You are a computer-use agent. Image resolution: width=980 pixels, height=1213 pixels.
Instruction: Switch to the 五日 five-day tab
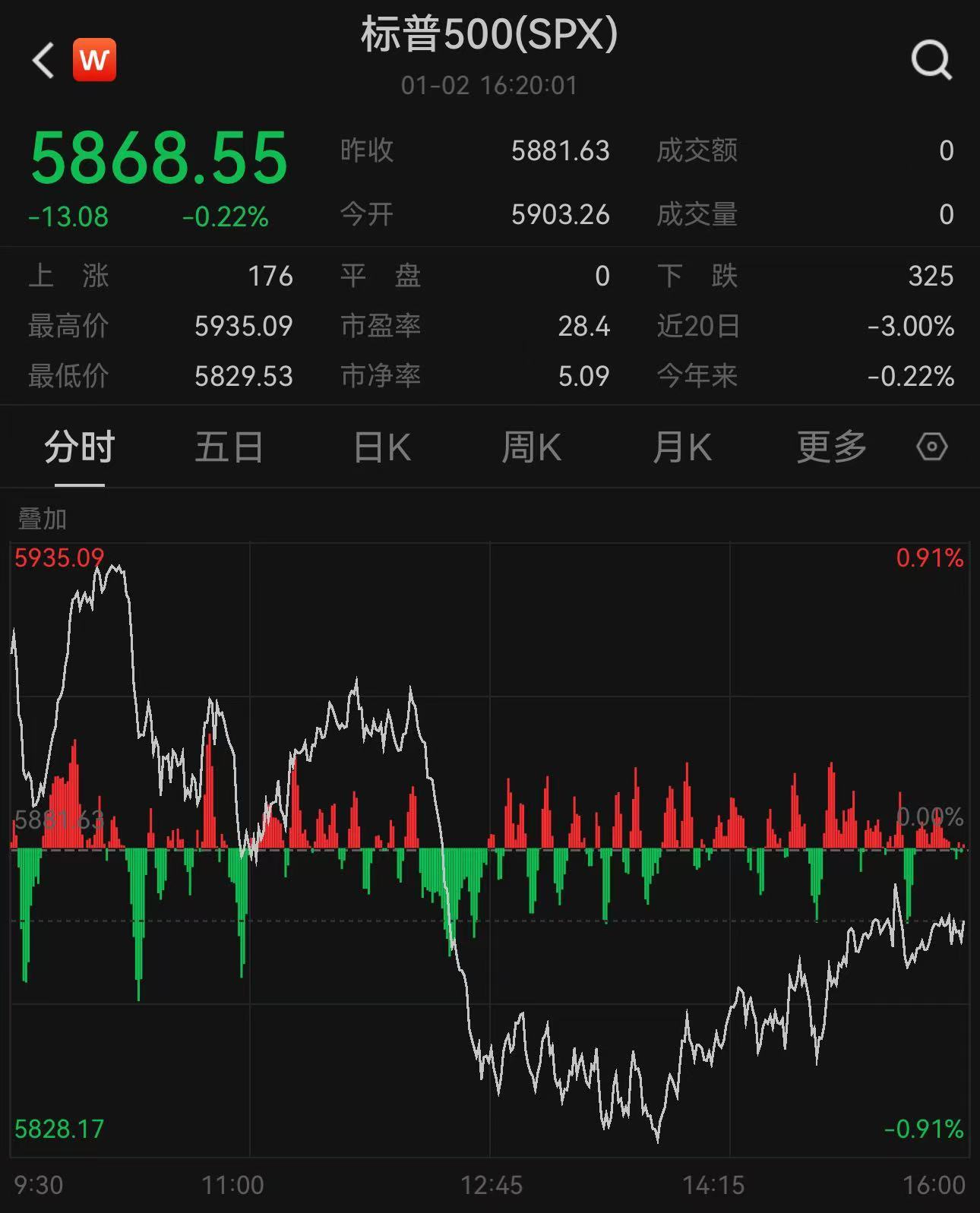coord(229,448)
